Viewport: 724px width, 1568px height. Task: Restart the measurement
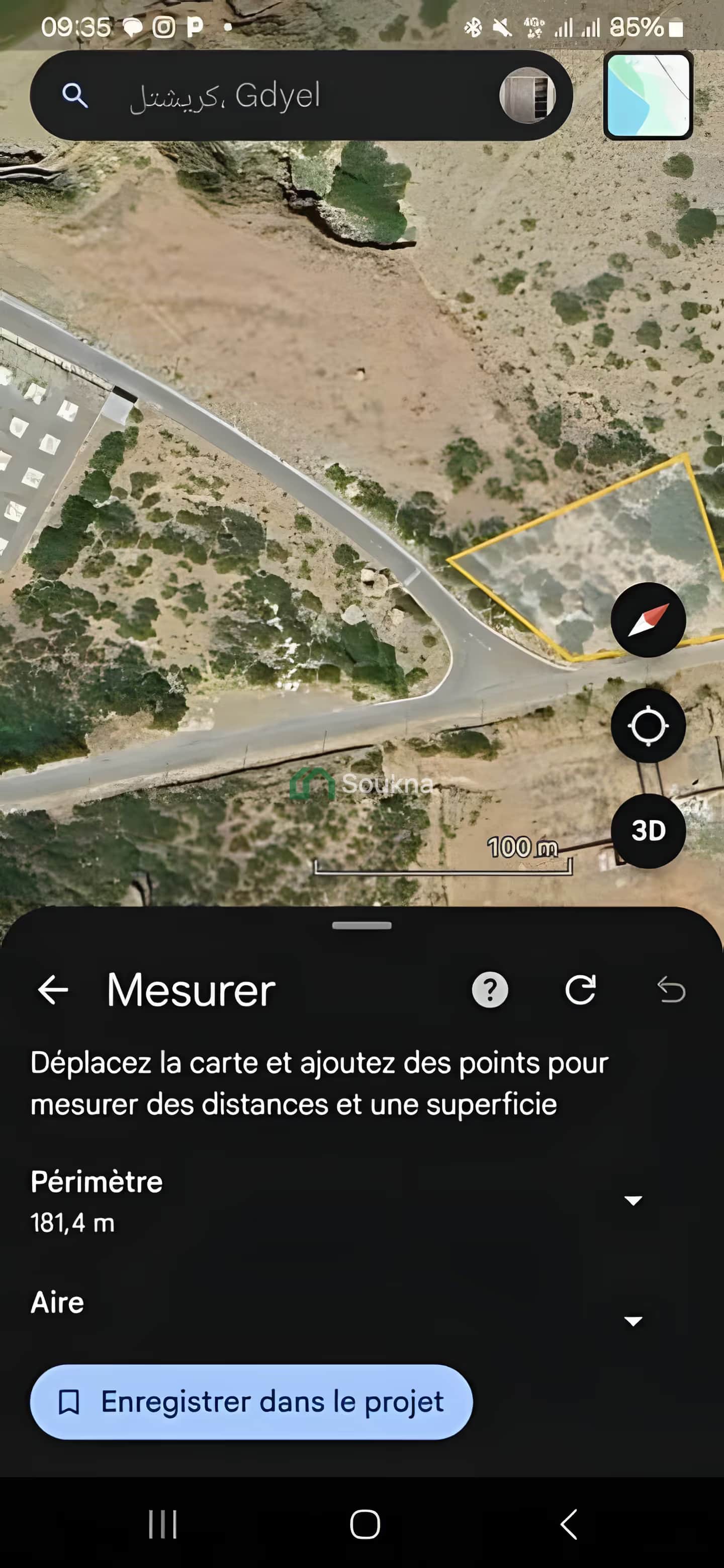coord(580,990)
